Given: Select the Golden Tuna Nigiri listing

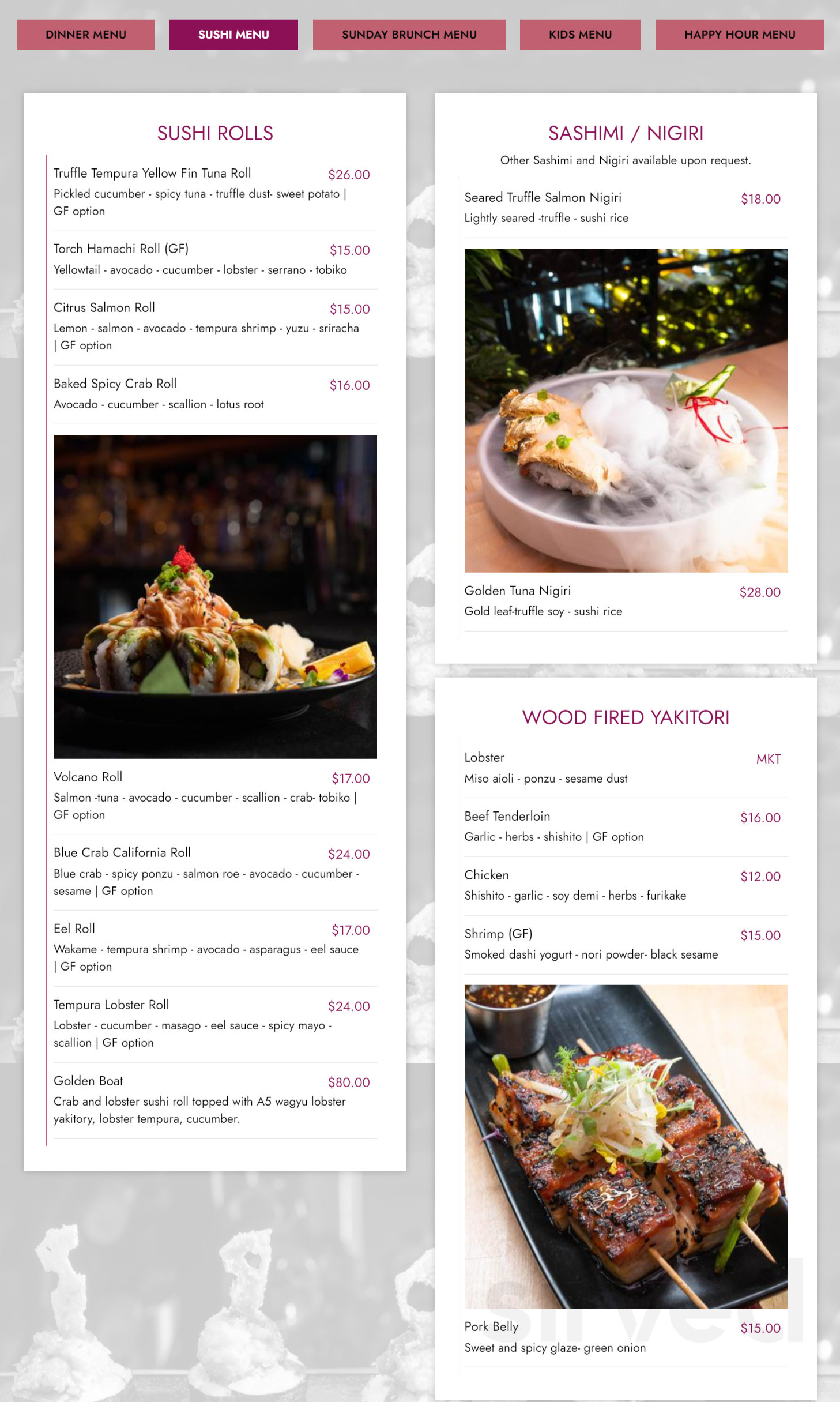Looking at the screenshot, I should click(x=517, y=591).
